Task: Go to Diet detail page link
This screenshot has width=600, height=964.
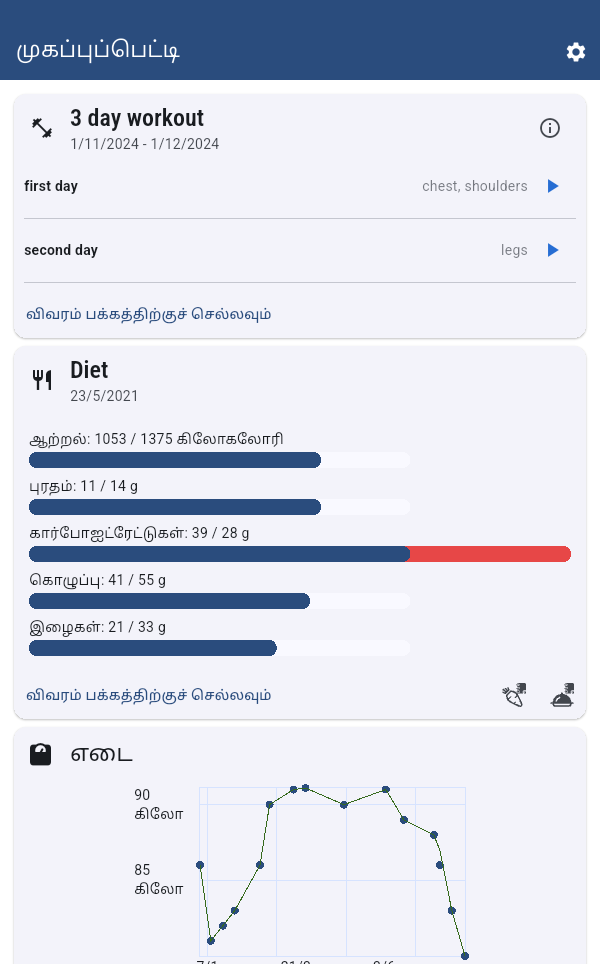Action: (x=148, y=695)
